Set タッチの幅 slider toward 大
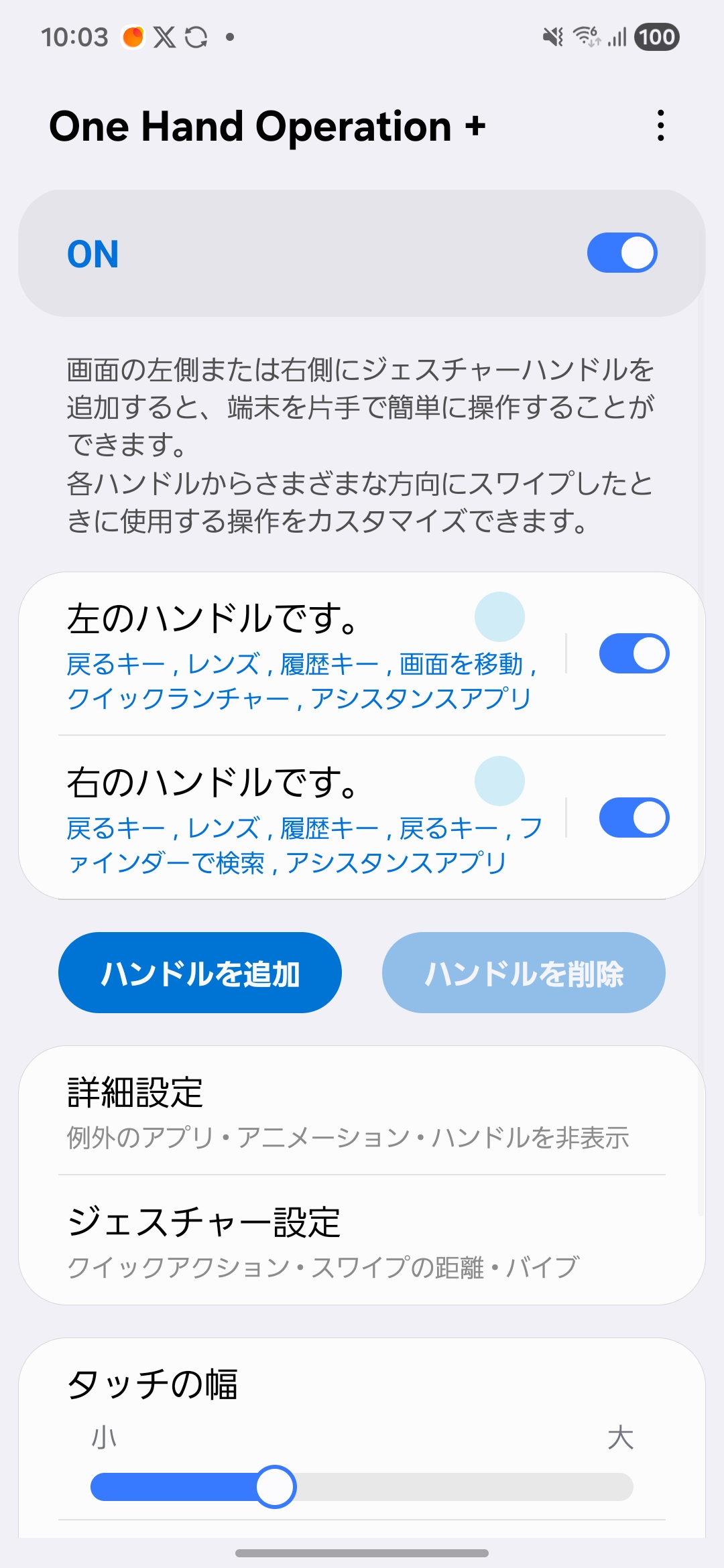This screenshot has width=724, height=1568. pos(570,1487)
